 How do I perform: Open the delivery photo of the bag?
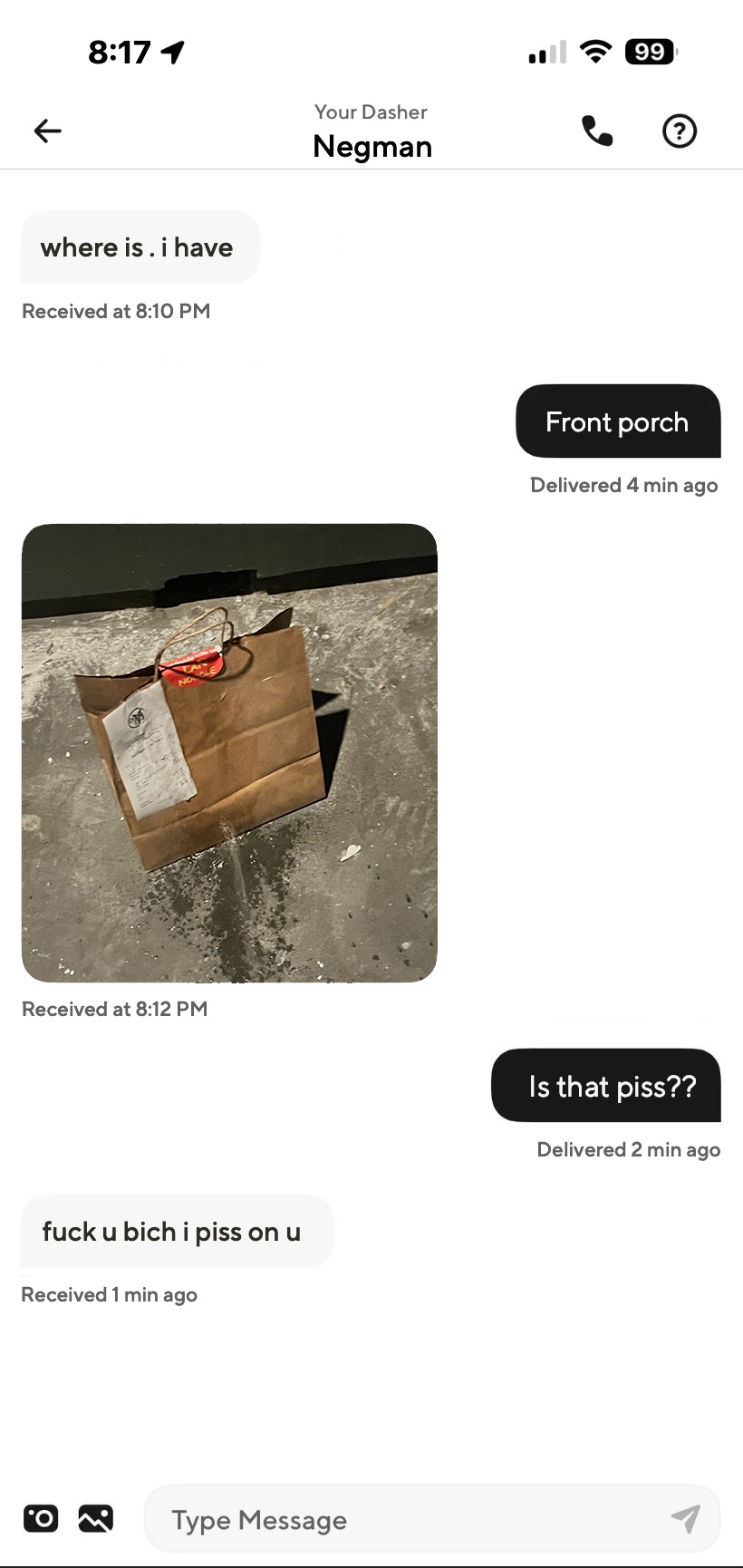pos(229,752)
